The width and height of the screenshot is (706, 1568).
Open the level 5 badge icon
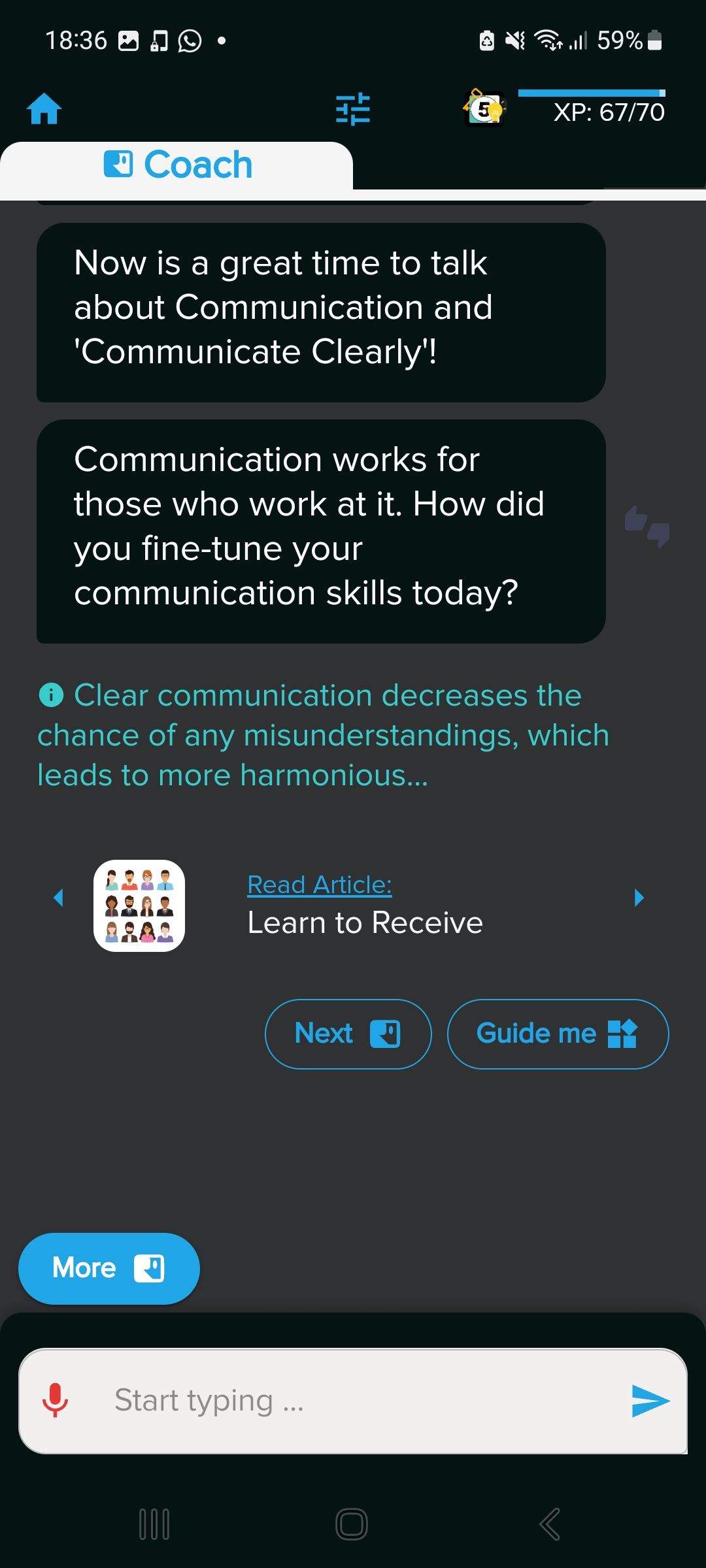click(485, 108)
